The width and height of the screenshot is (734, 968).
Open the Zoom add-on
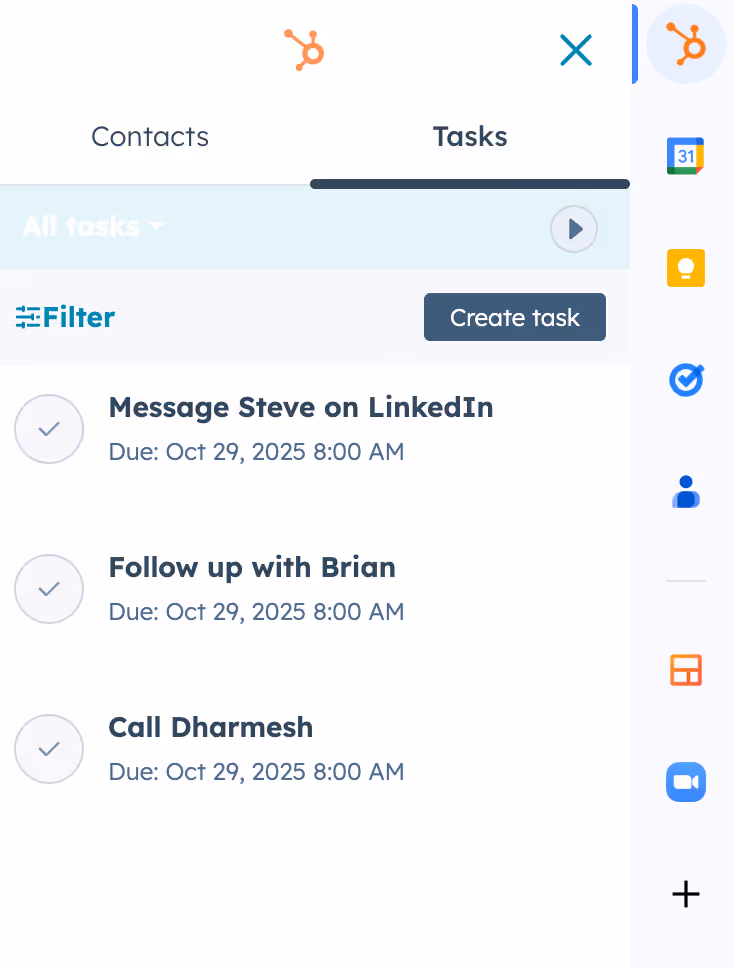(686, 782)
